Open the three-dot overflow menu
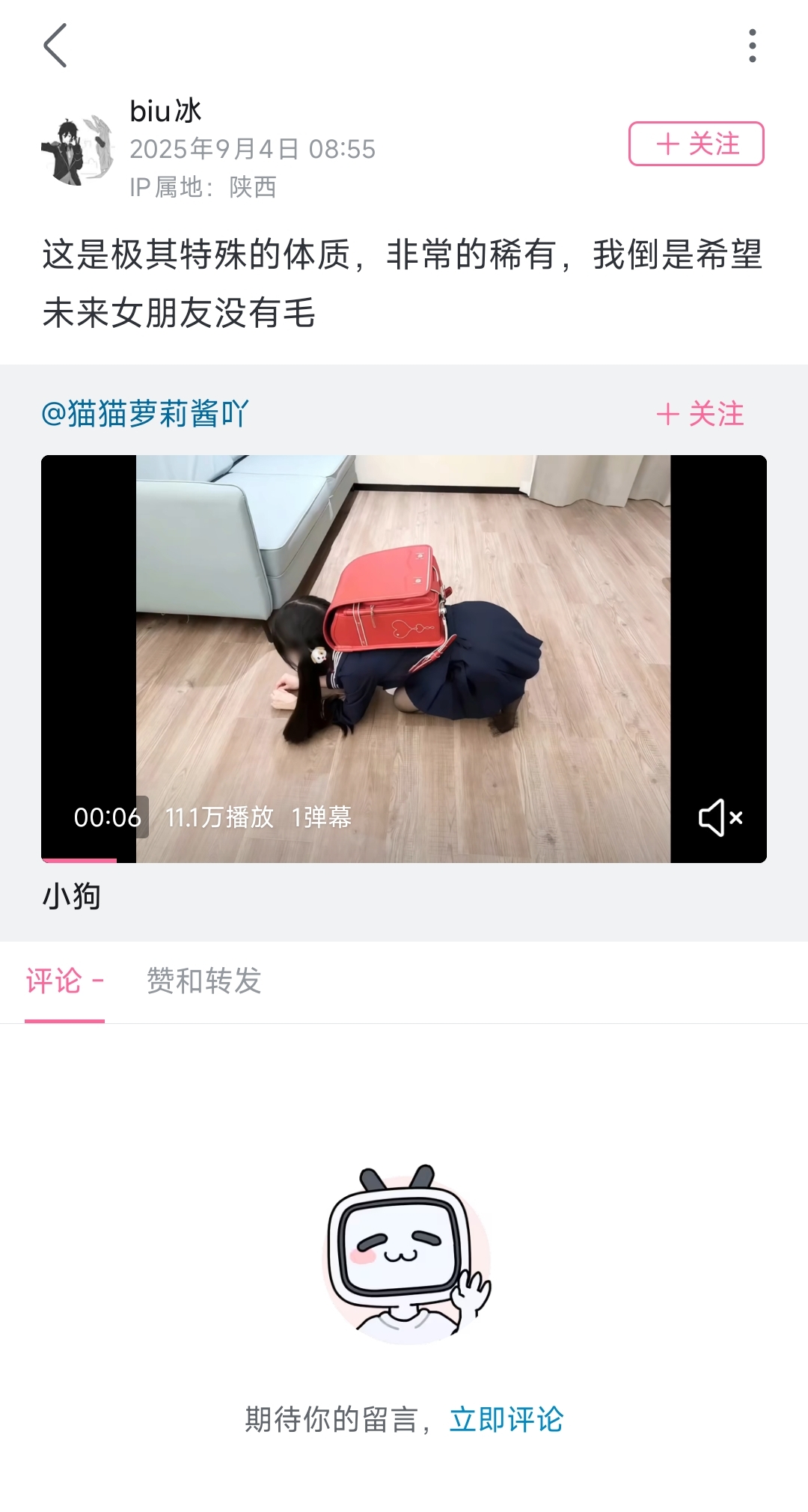The height and width of the screenshot is (1512, 808). [752, 46]
